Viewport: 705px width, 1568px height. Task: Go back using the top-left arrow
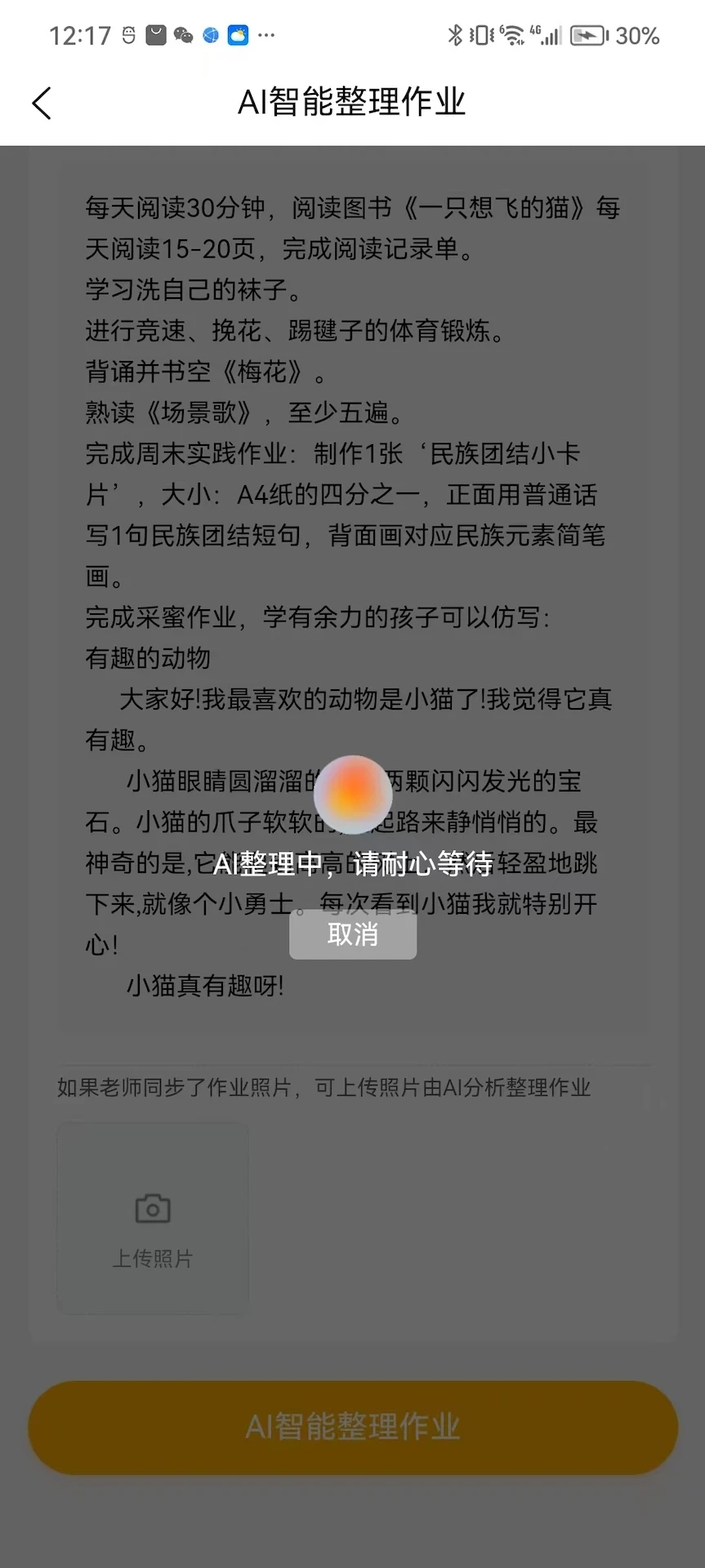(42, 104)
